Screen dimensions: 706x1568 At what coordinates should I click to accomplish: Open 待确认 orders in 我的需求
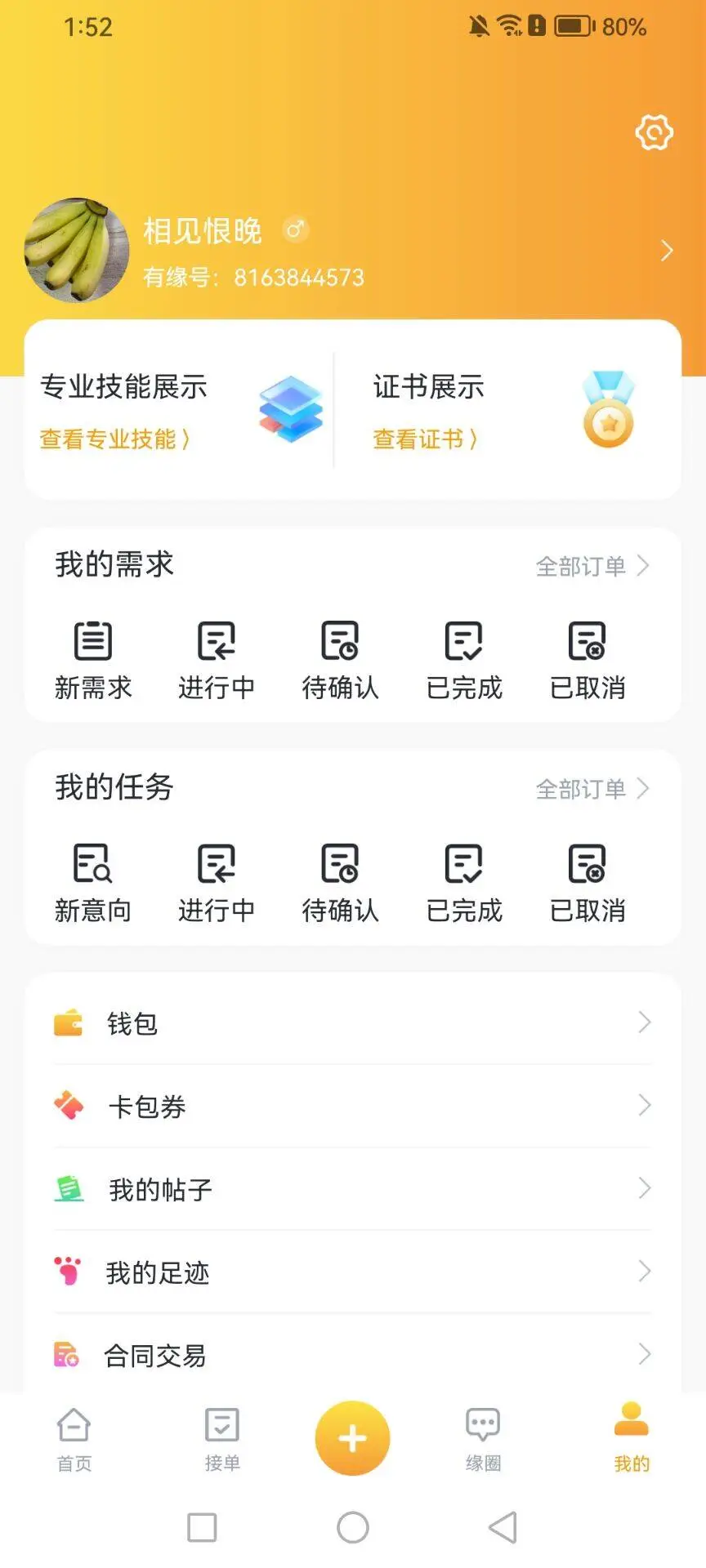[x=340, y=657]
